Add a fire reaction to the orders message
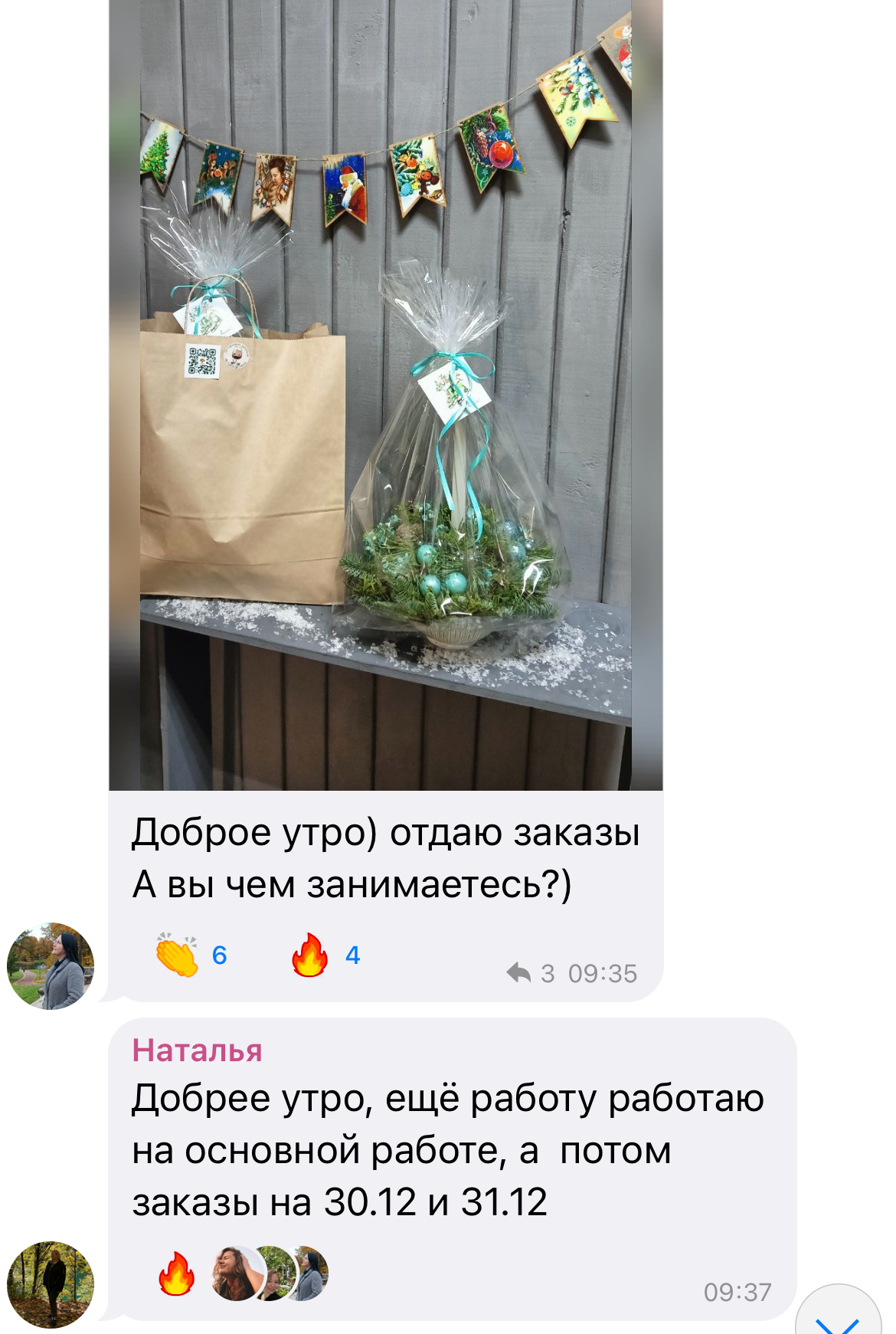 (x=325, y=955)
